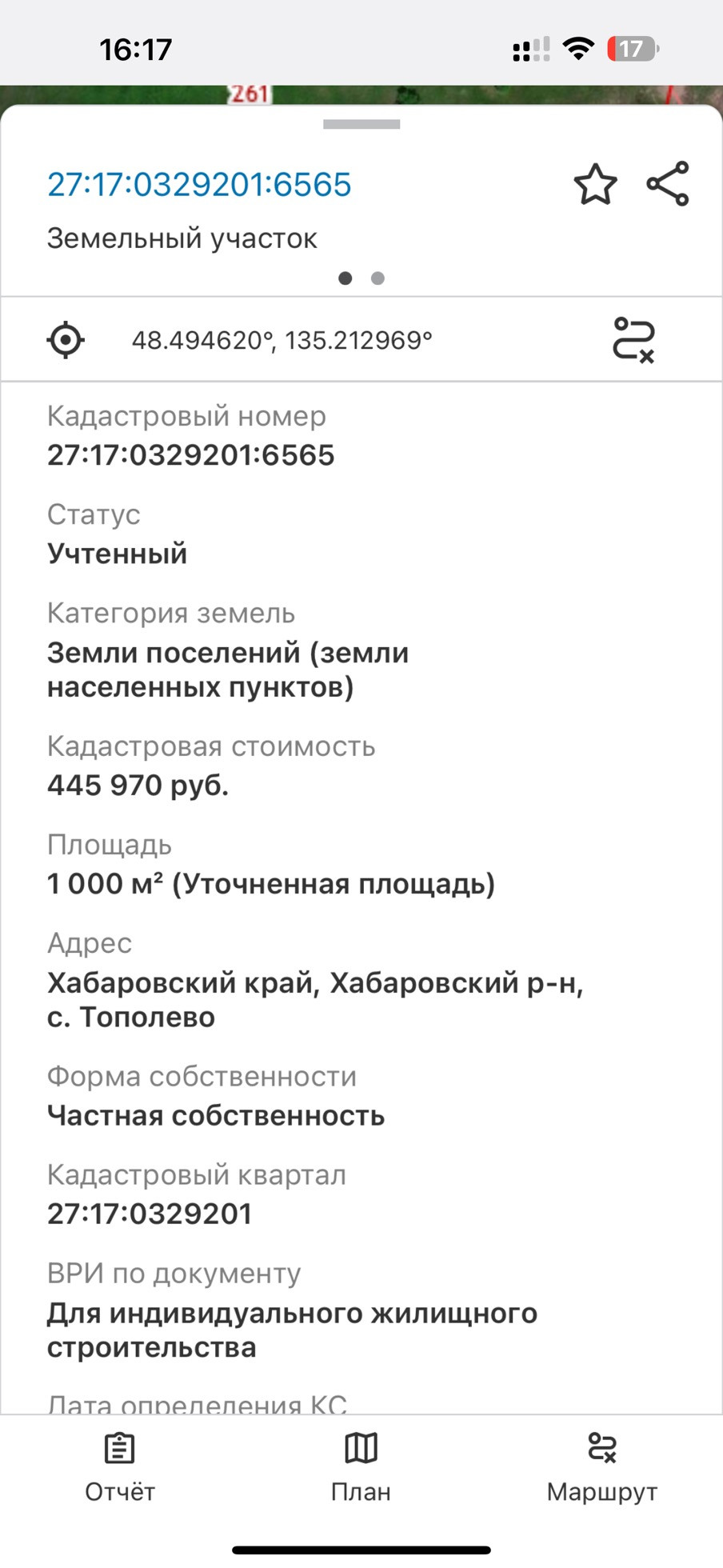Add this land plot to favorites
723x1568 pixels.
click(596, 185)
